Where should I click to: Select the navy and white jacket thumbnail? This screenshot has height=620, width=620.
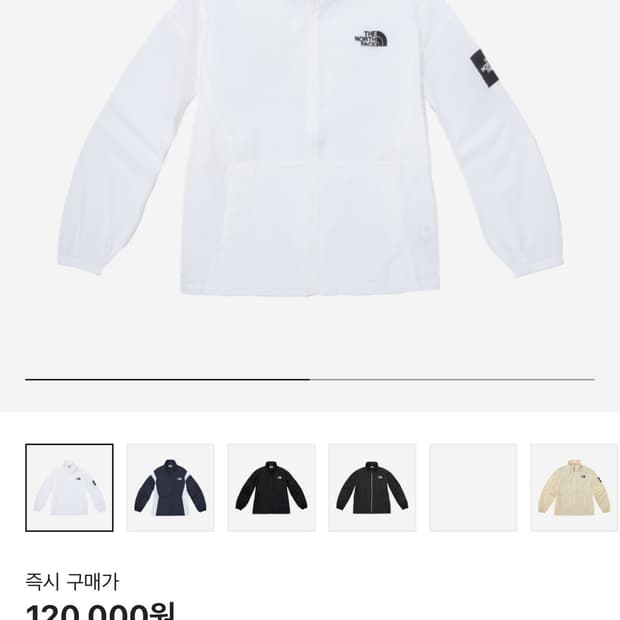tap(170, 488)
